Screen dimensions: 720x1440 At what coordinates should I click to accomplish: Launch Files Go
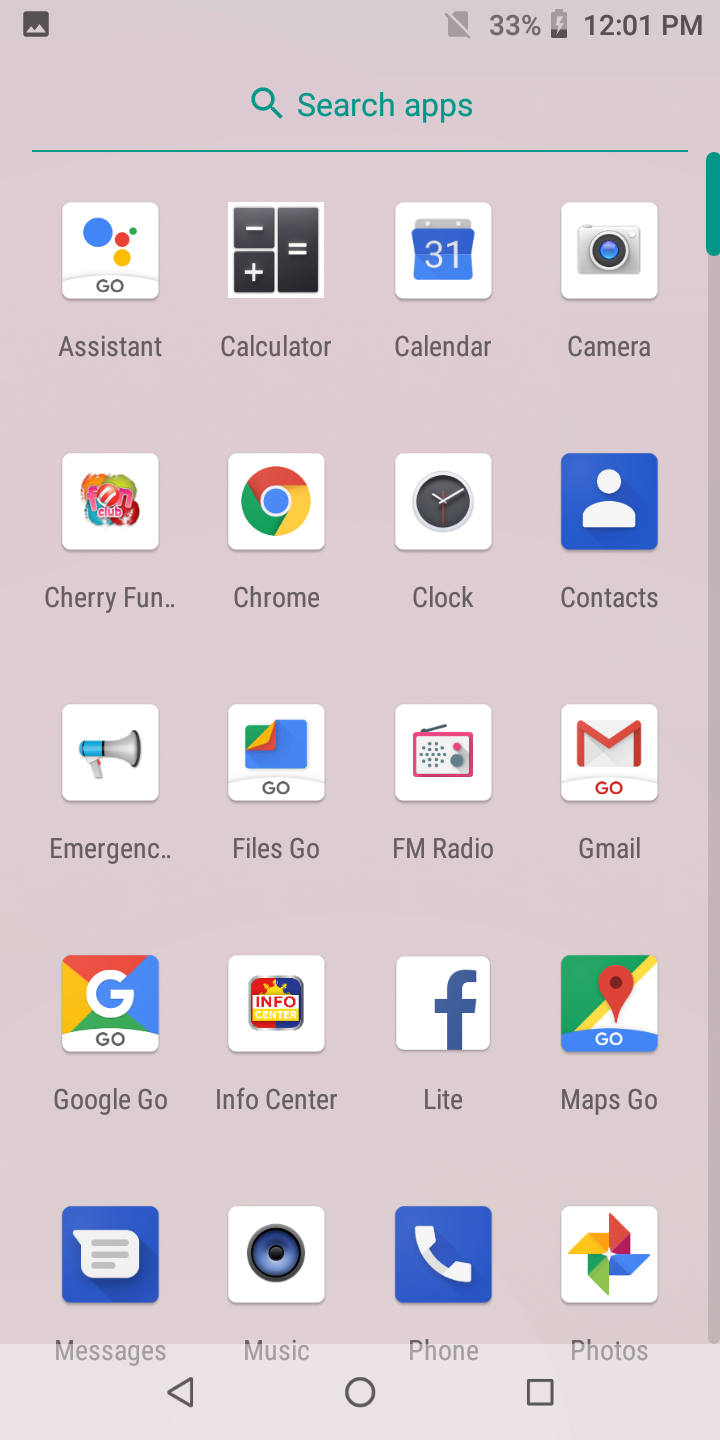pos(276,753)
